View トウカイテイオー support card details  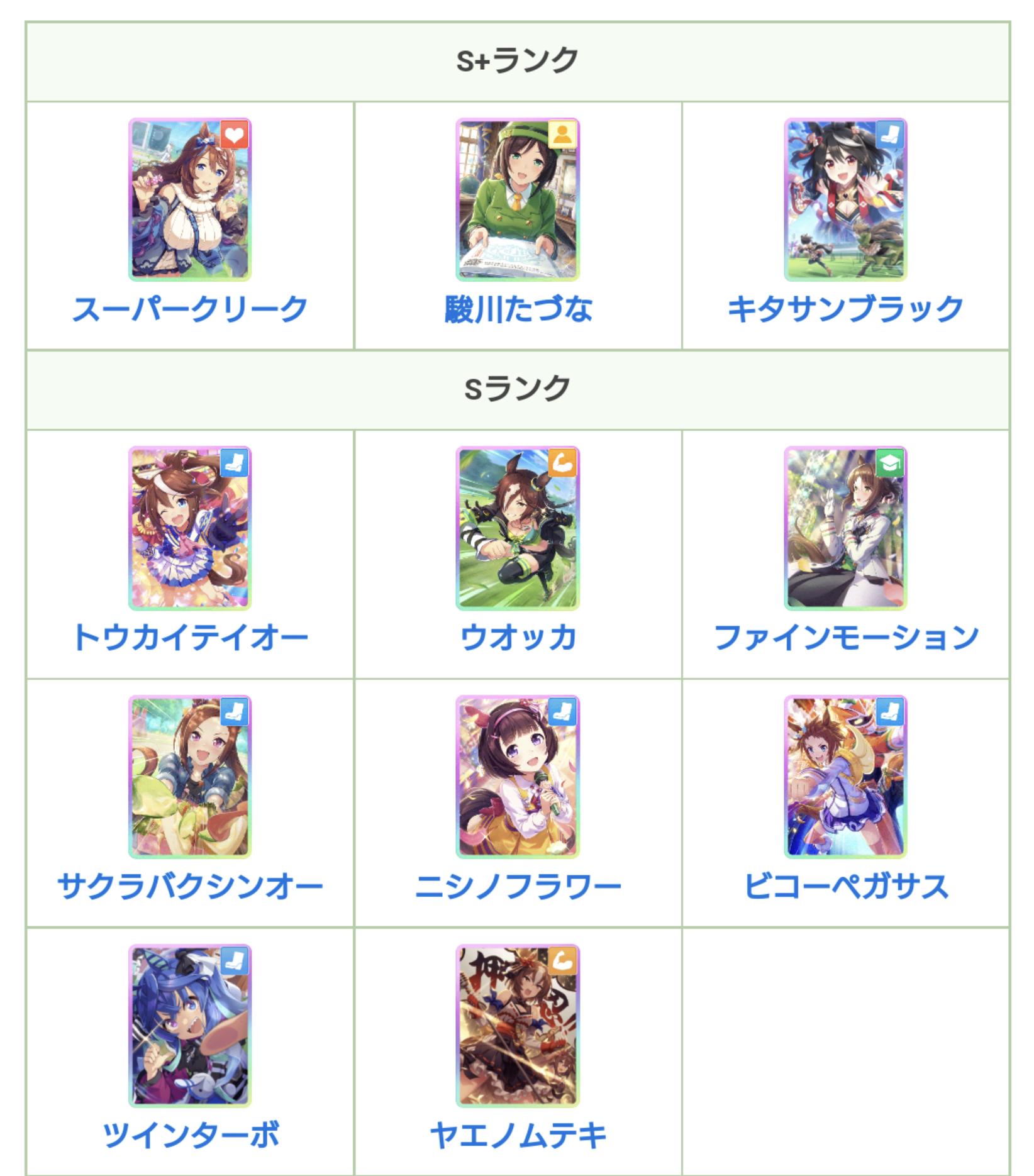pyautogui.click(x=189, y=637)
